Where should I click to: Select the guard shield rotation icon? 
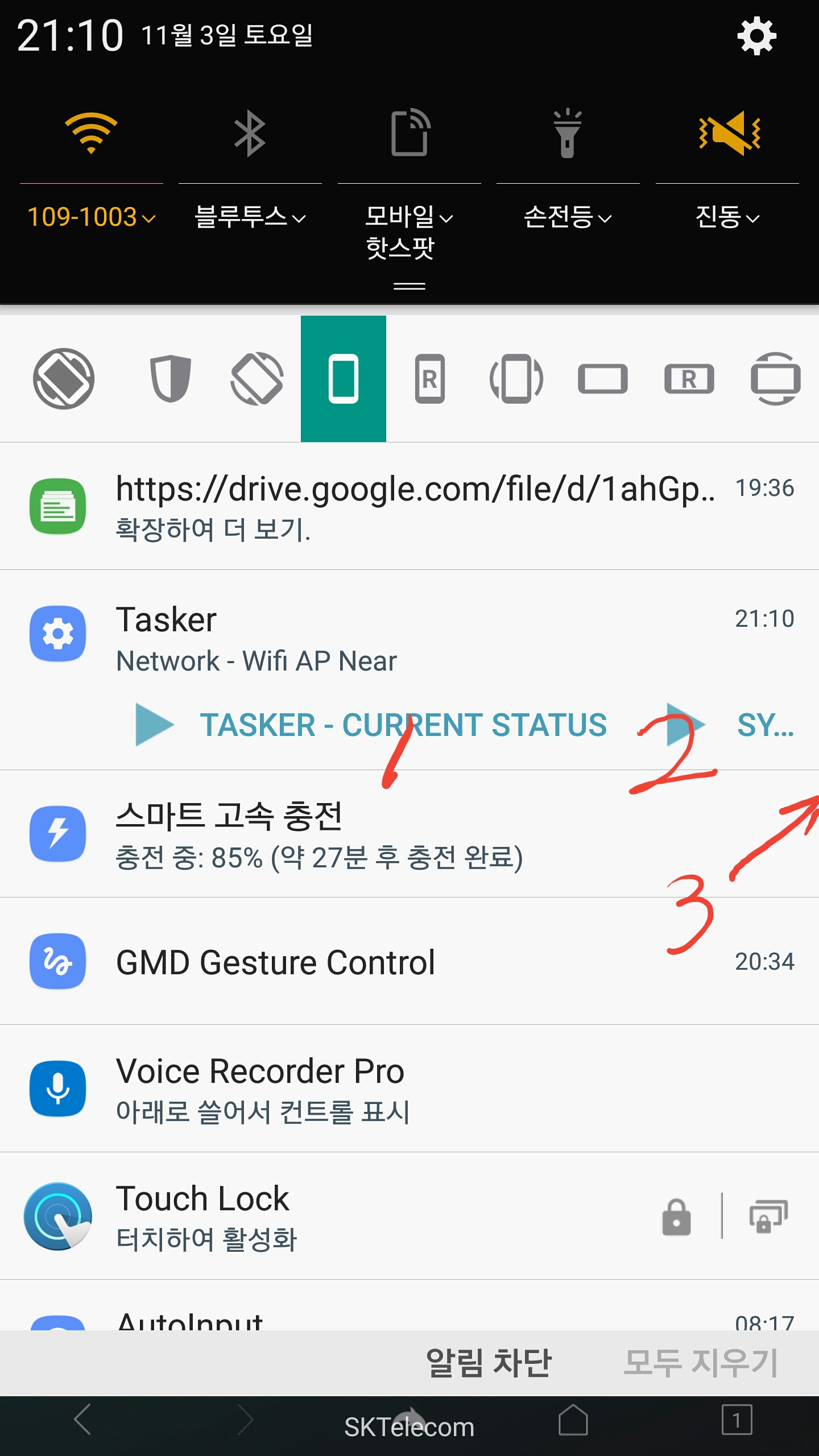(170, 379)
